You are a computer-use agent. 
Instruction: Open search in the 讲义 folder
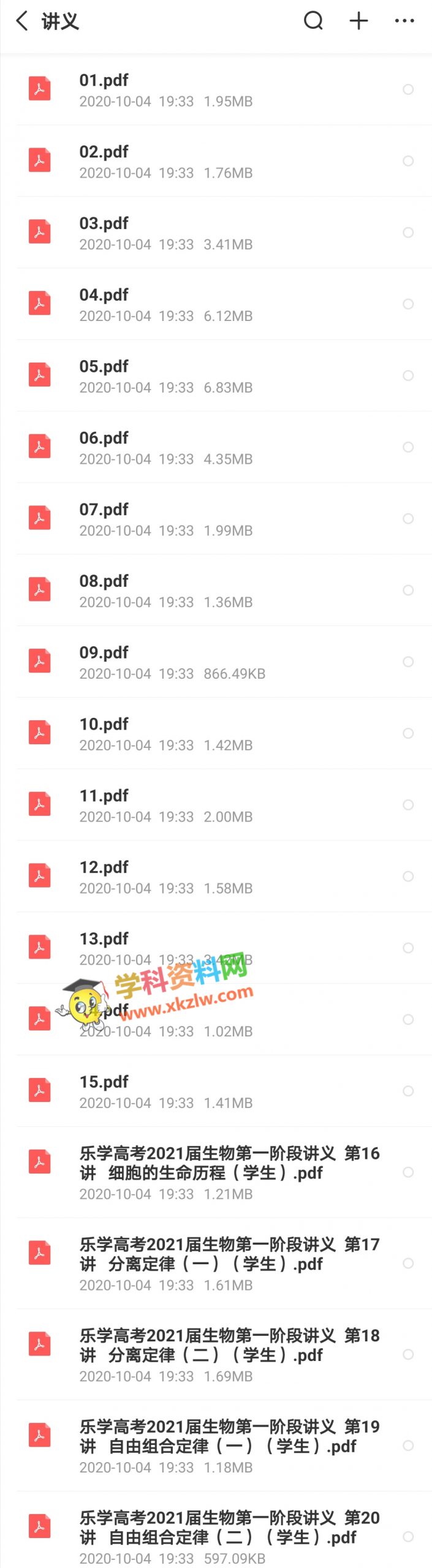tap(313, 21)
